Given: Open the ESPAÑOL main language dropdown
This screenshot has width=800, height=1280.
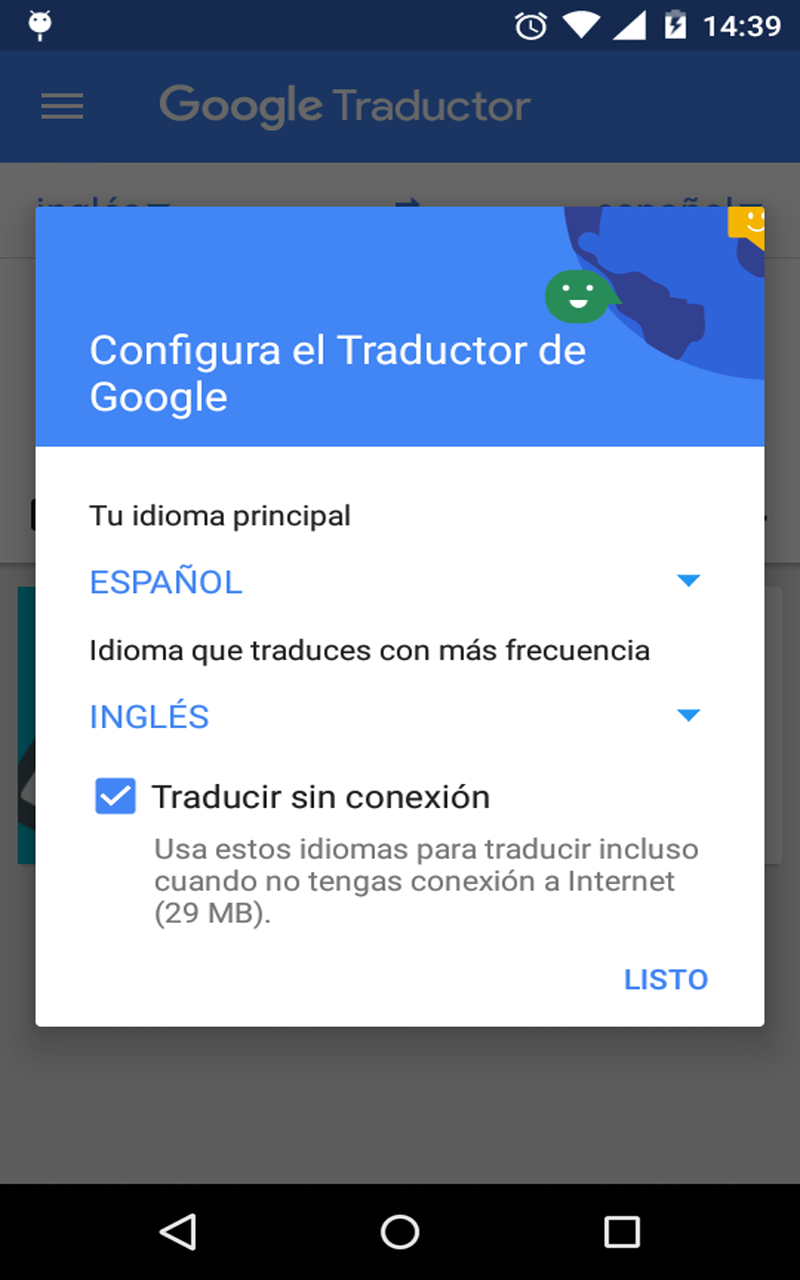Looking at the screenshot, I should [395, 582].
